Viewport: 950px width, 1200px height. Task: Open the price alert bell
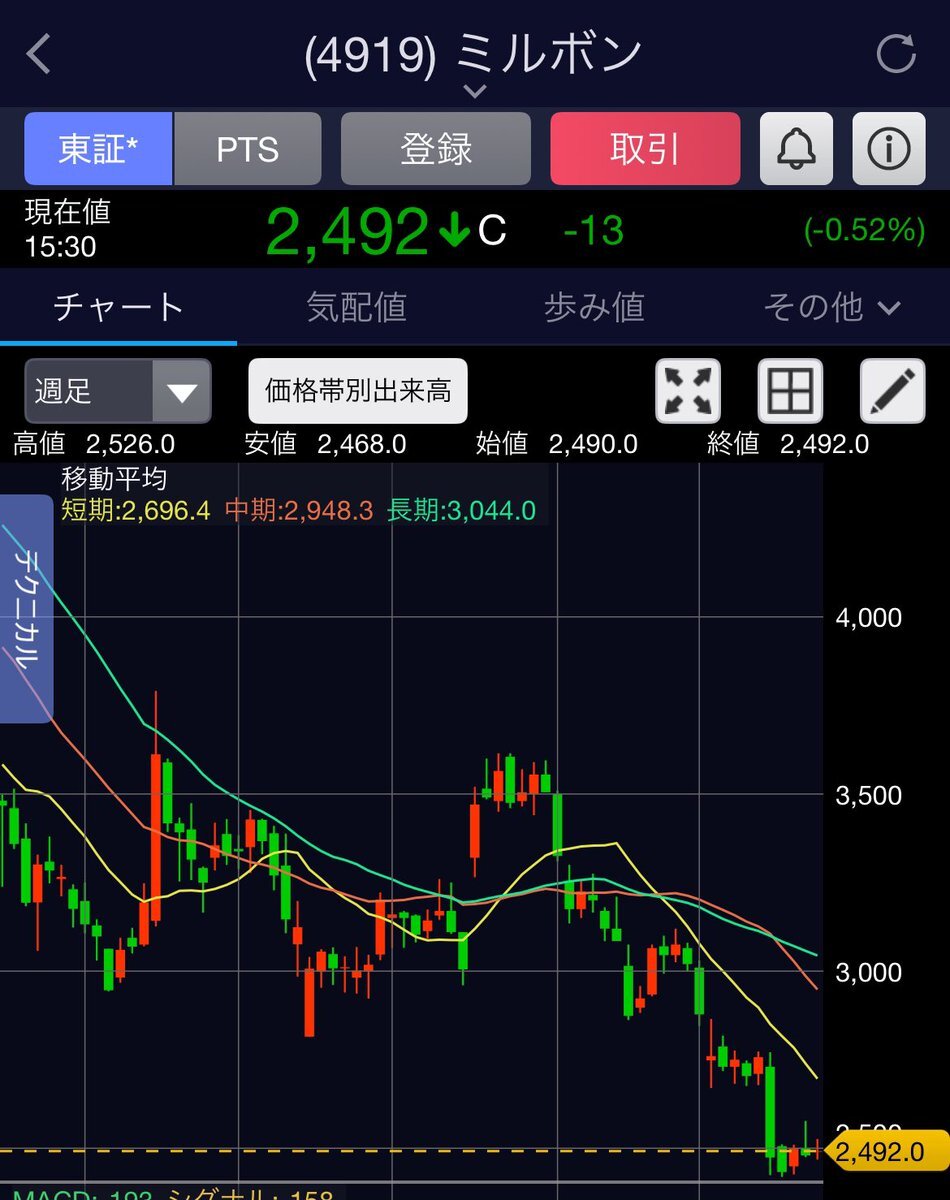point(796,149)
